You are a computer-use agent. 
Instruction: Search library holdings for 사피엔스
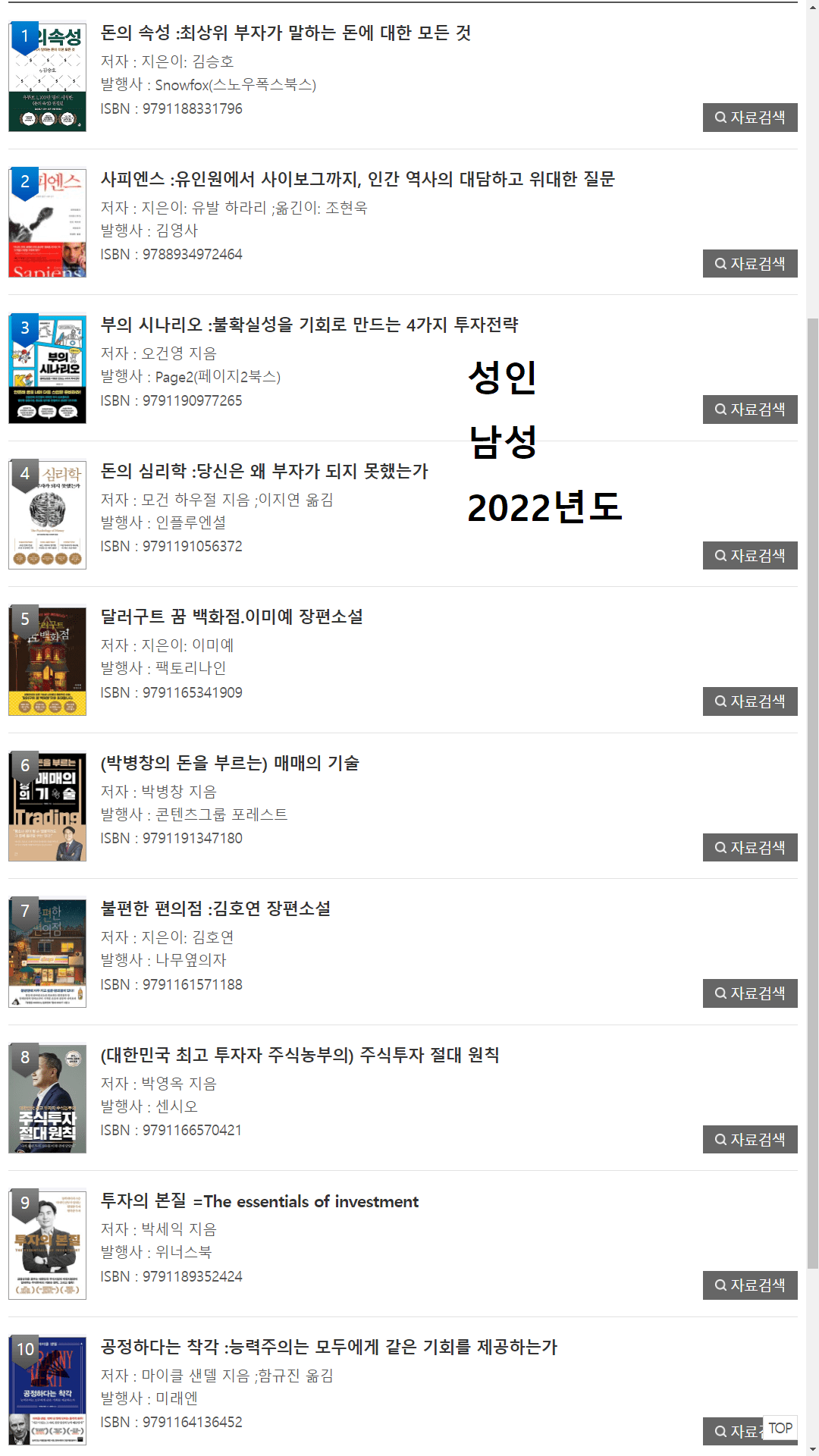(749, 264)
